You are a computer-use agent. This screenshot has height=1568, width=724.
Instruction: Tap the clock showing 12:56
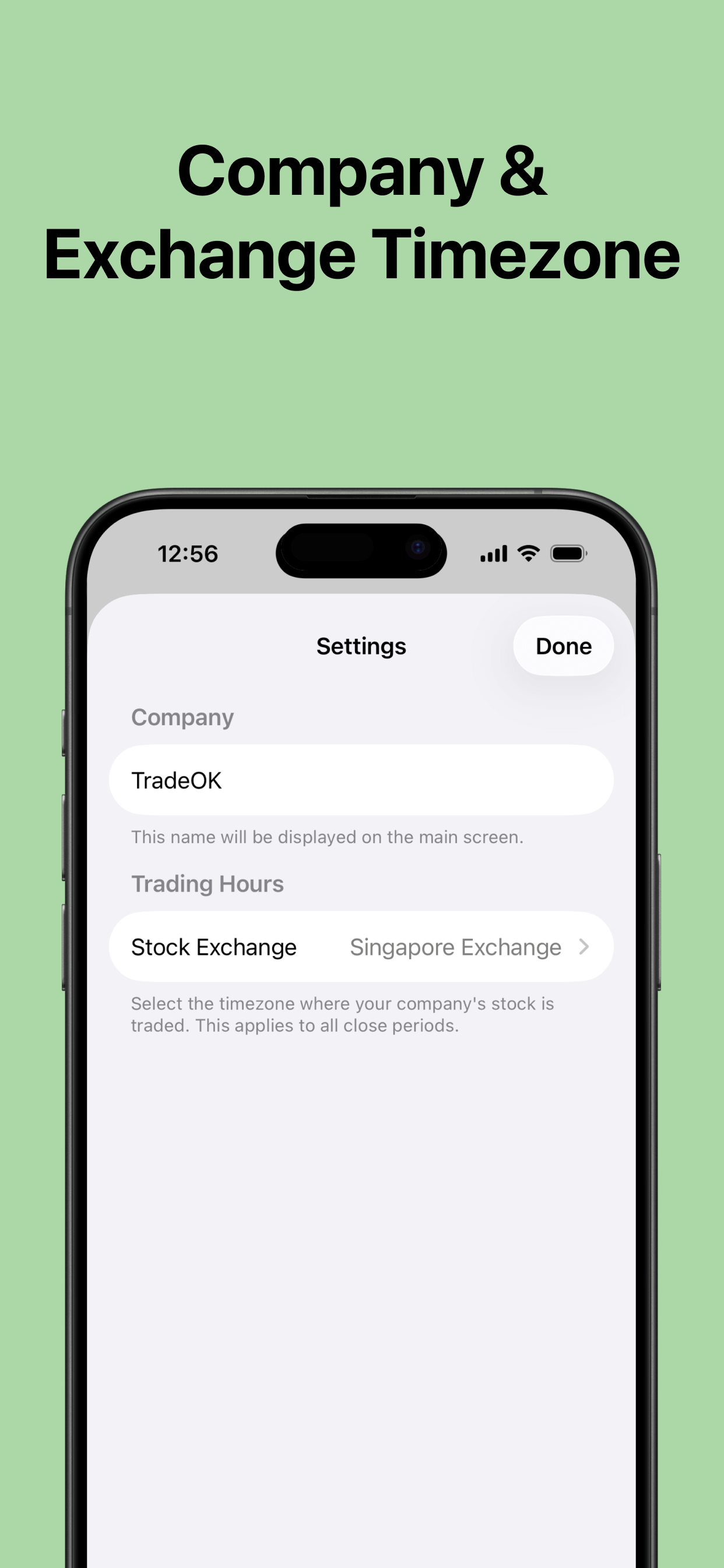point(188,554)
